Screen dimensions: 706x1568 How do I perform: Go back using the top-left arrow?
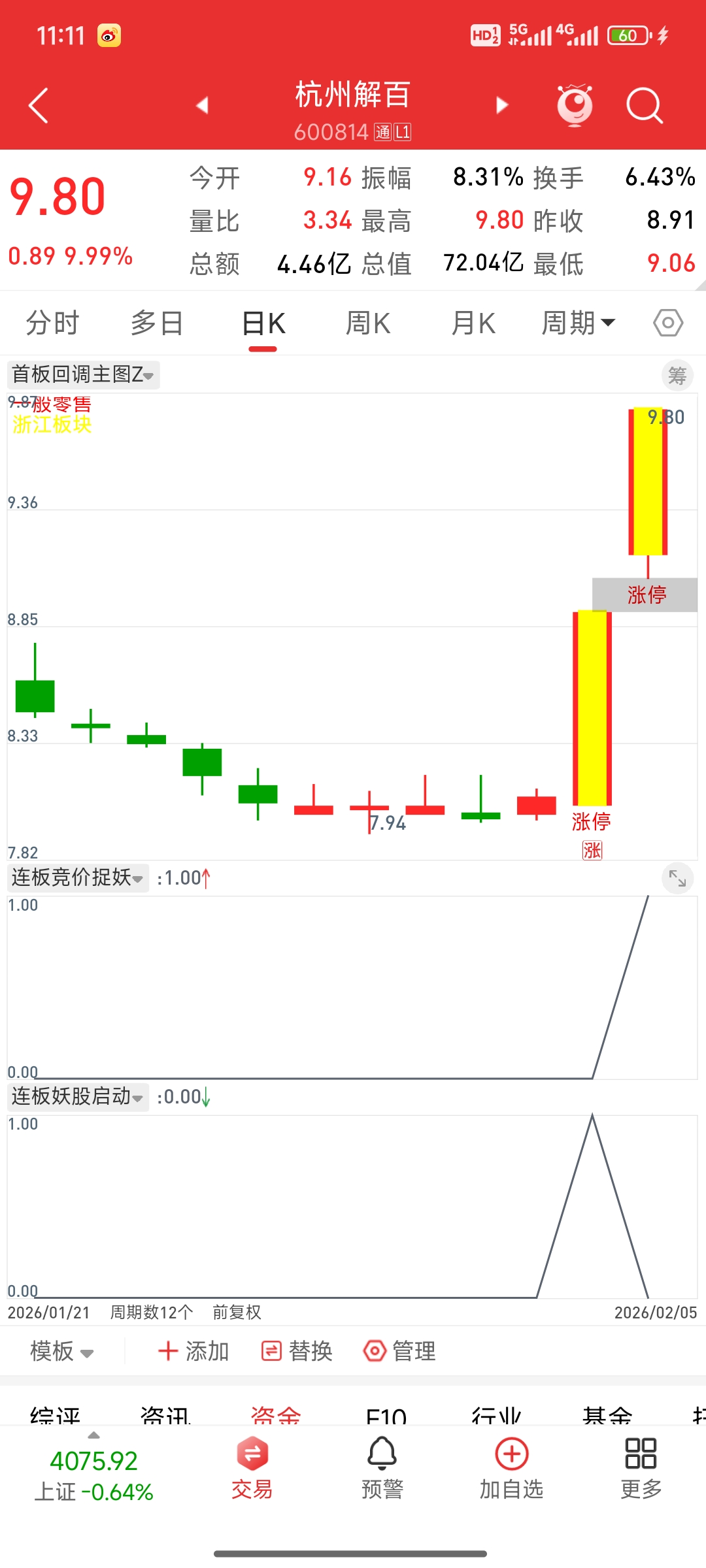(x=39, y=106)
